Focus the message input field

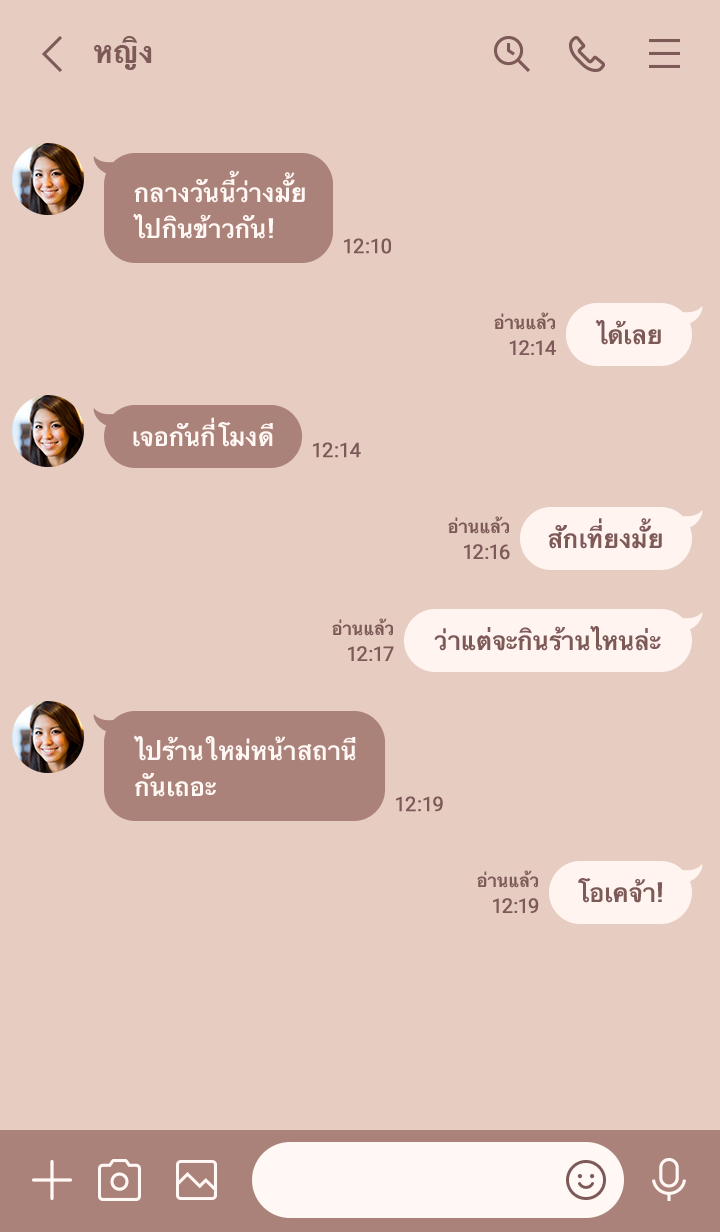pyautogui.click(x=405, y=1181)
